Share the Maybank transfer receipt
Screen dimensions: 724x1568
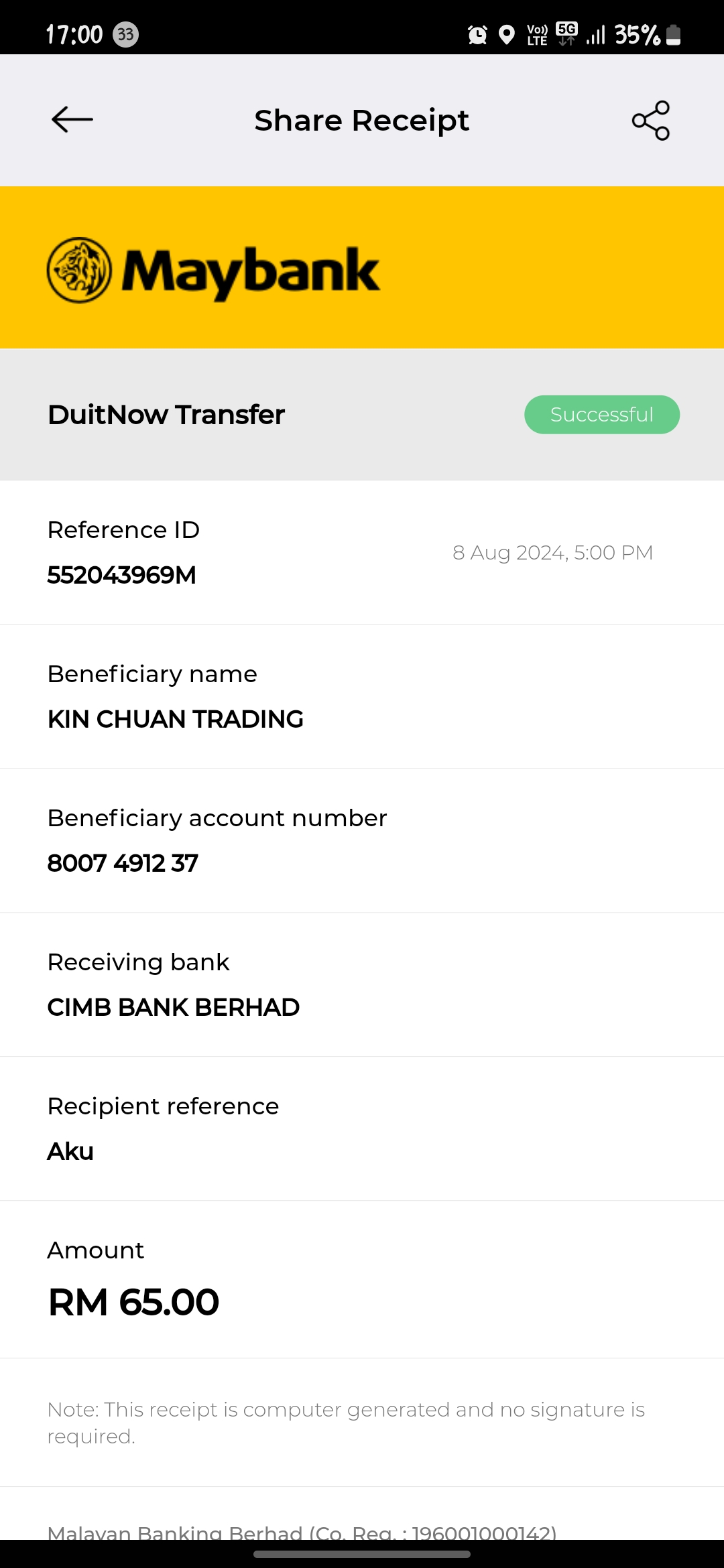pyautogui.click(x=650, y=121)
